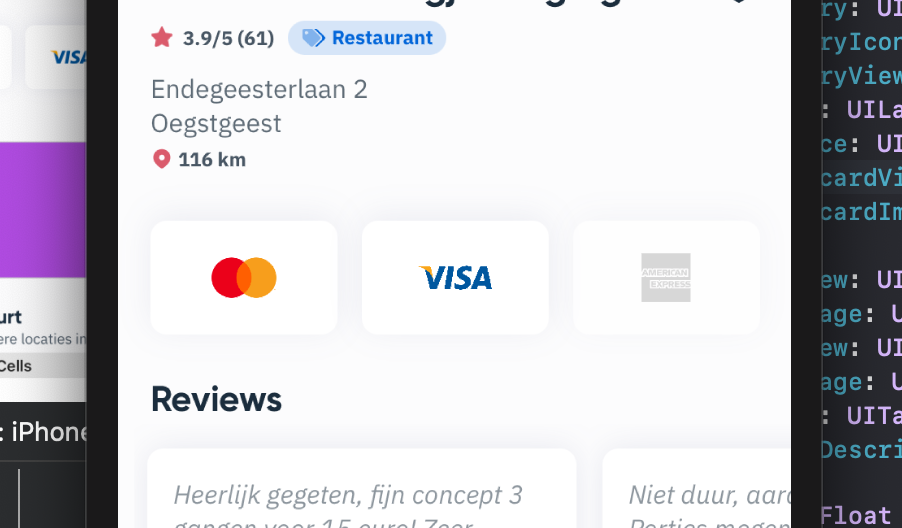Image resolution: width=902 pixels, height=528 pixels.
Task: Select the Mastercard payment card
Action: [x=244, y=277]
